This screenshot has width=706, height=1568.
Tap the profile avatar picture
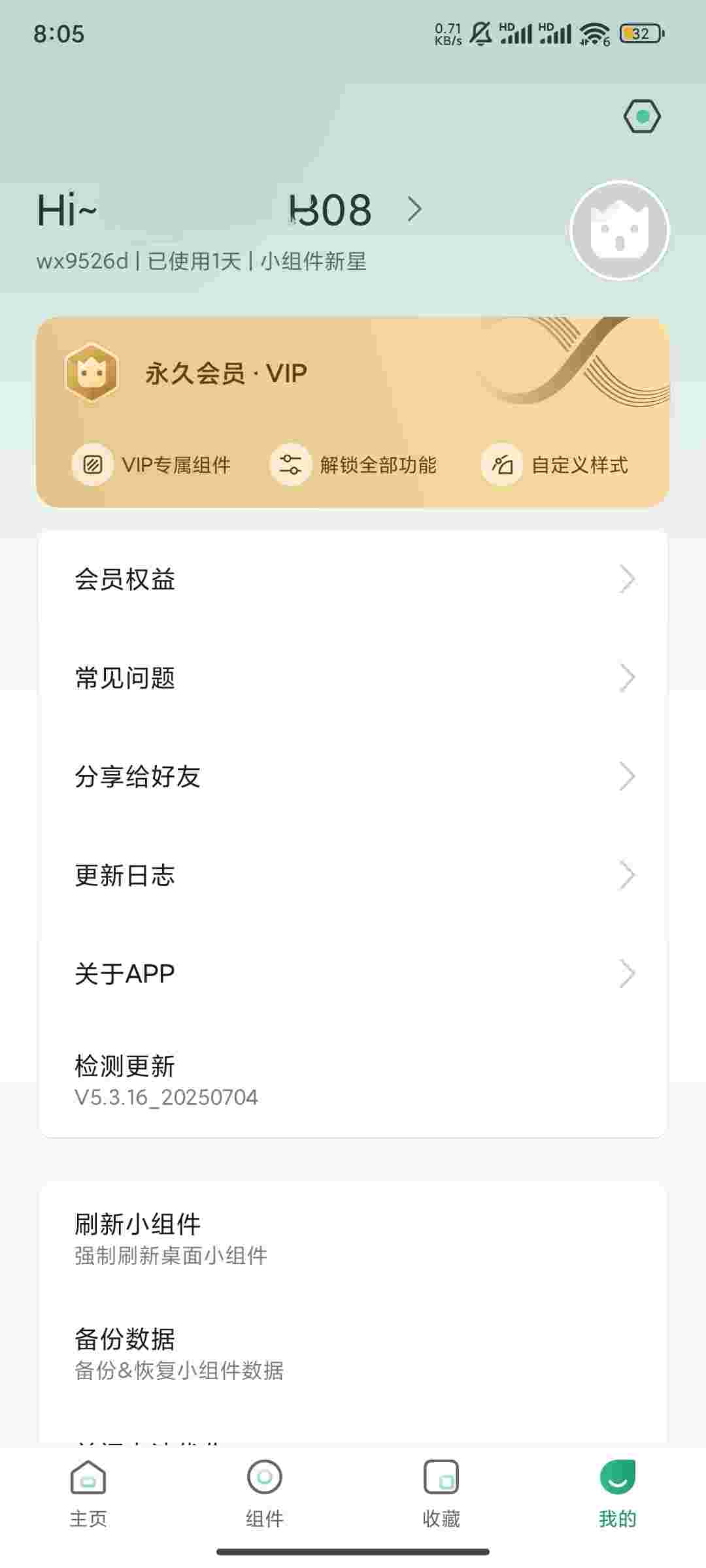tap(619, 231)
